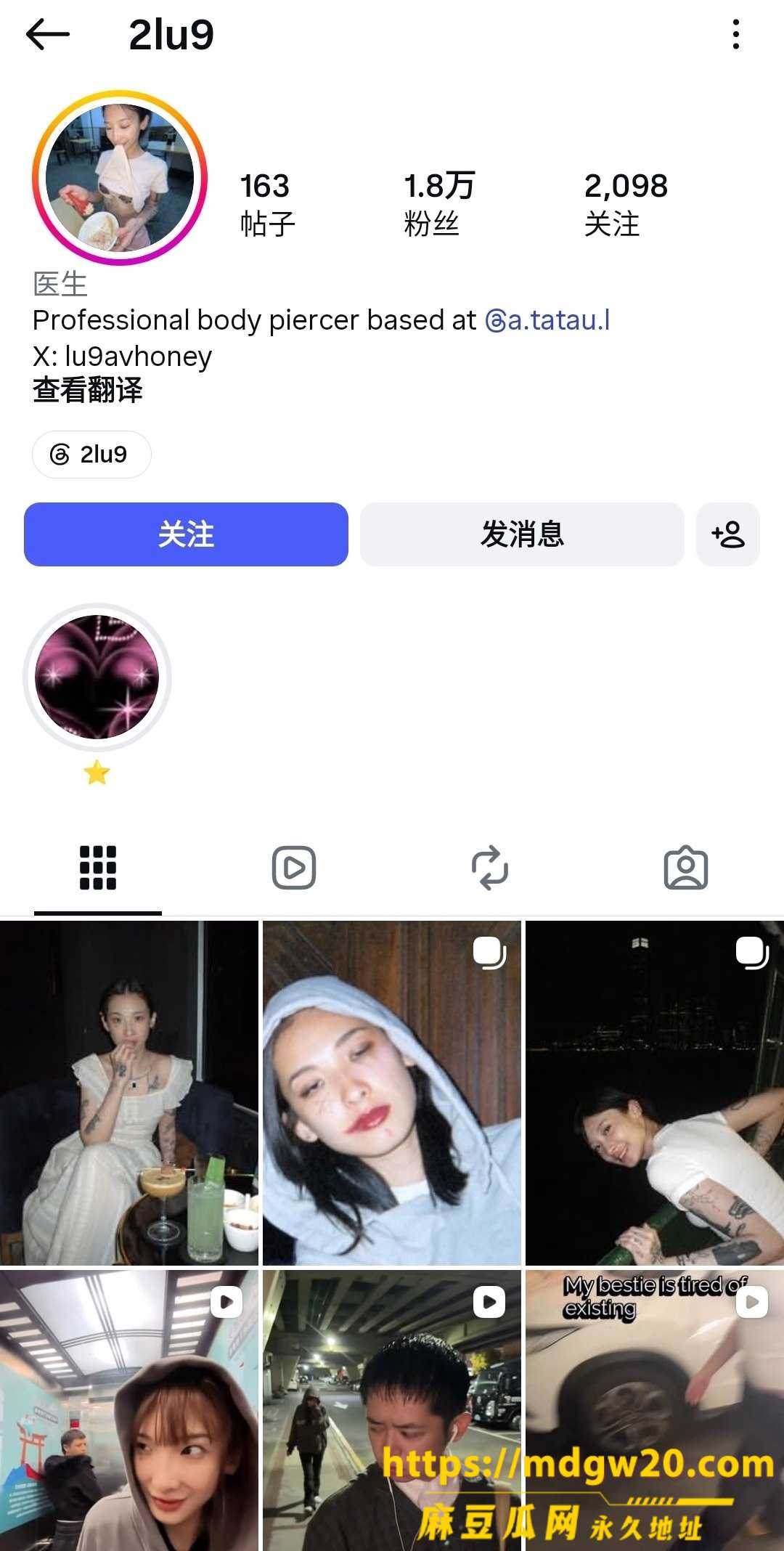Open the three-dot overflow menu
This screenshot has height=1551, width=784.
pos(736,34)
